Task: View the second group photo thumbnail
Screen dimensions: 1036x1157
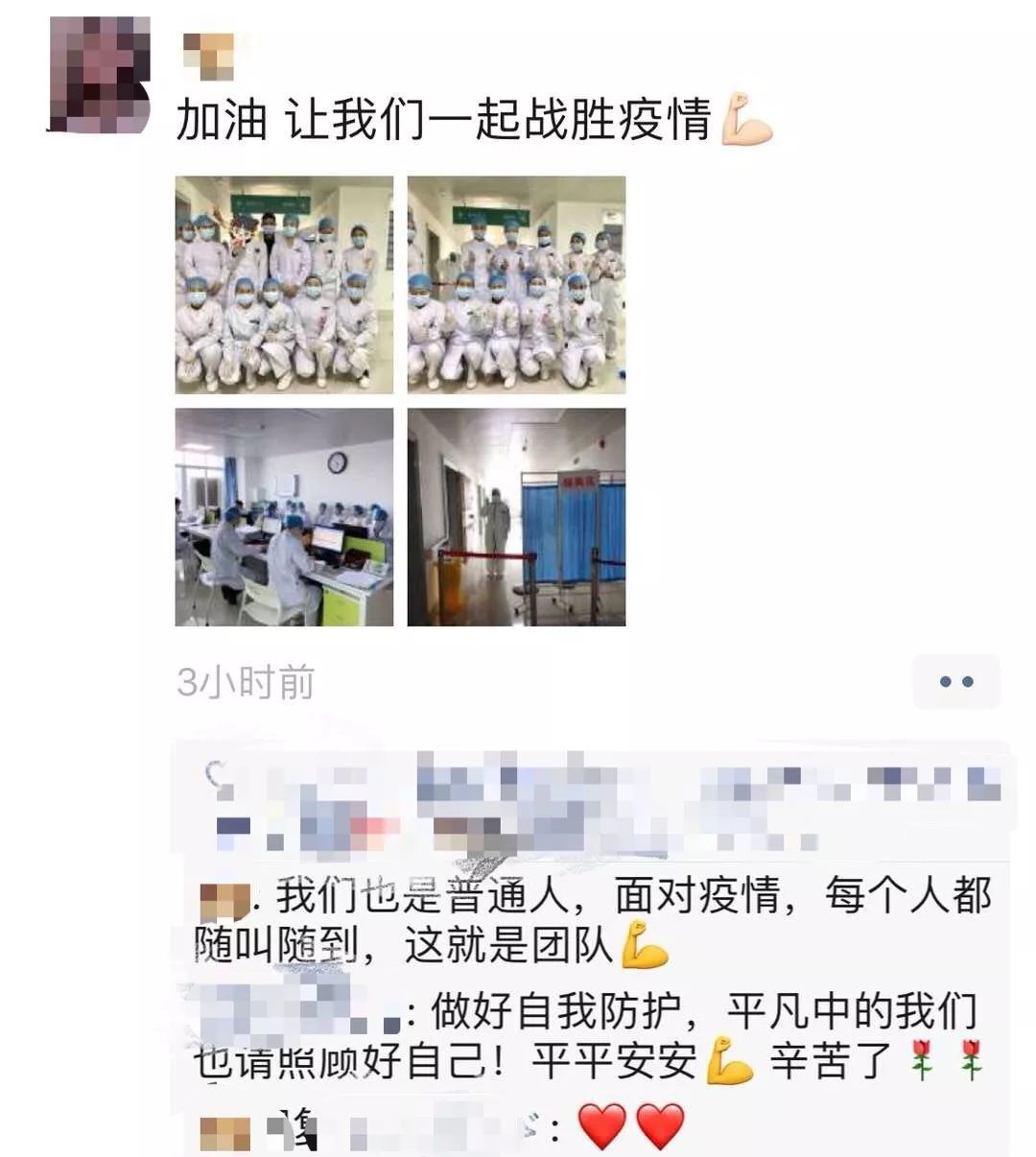Action: coord(516,285)
